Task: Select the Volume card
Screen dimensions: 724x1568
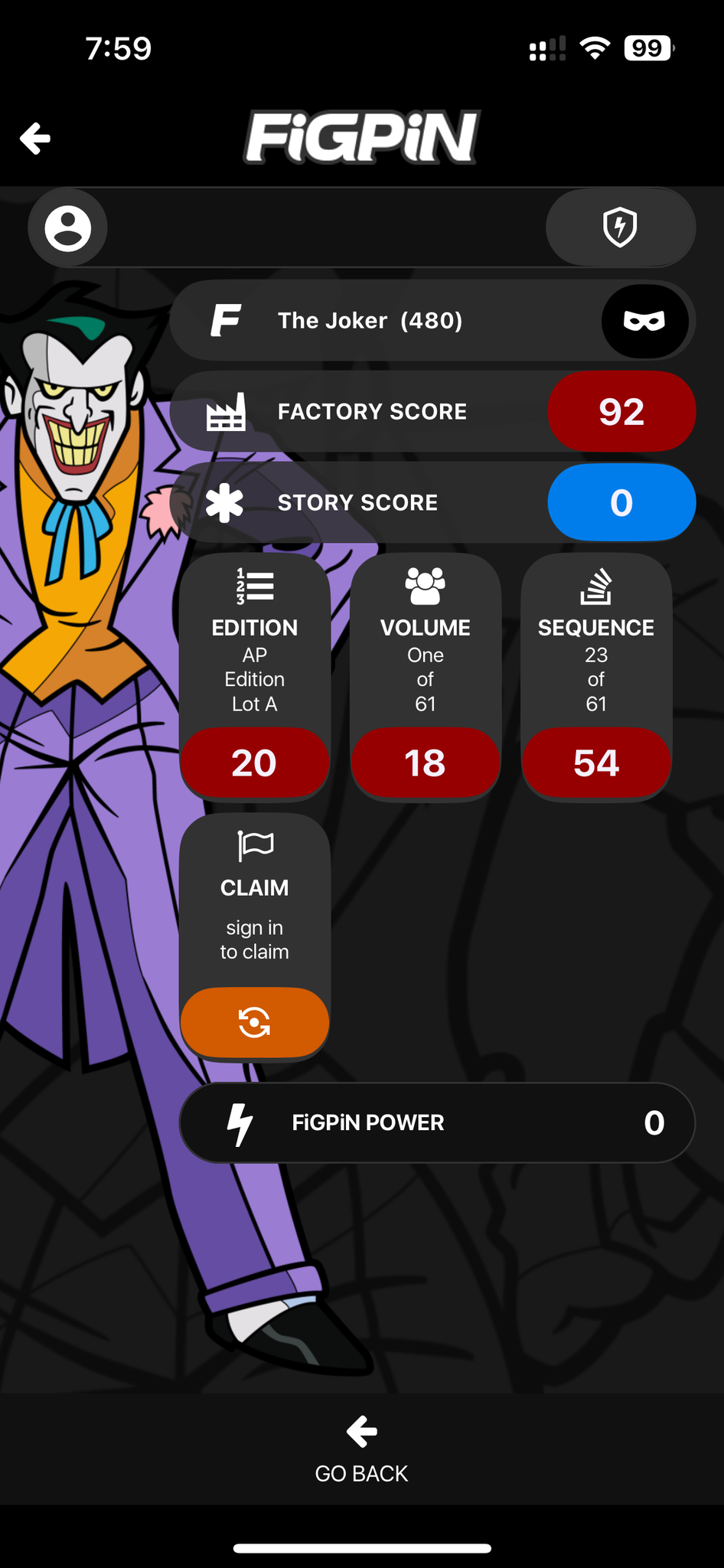Action: click(426, 676)
